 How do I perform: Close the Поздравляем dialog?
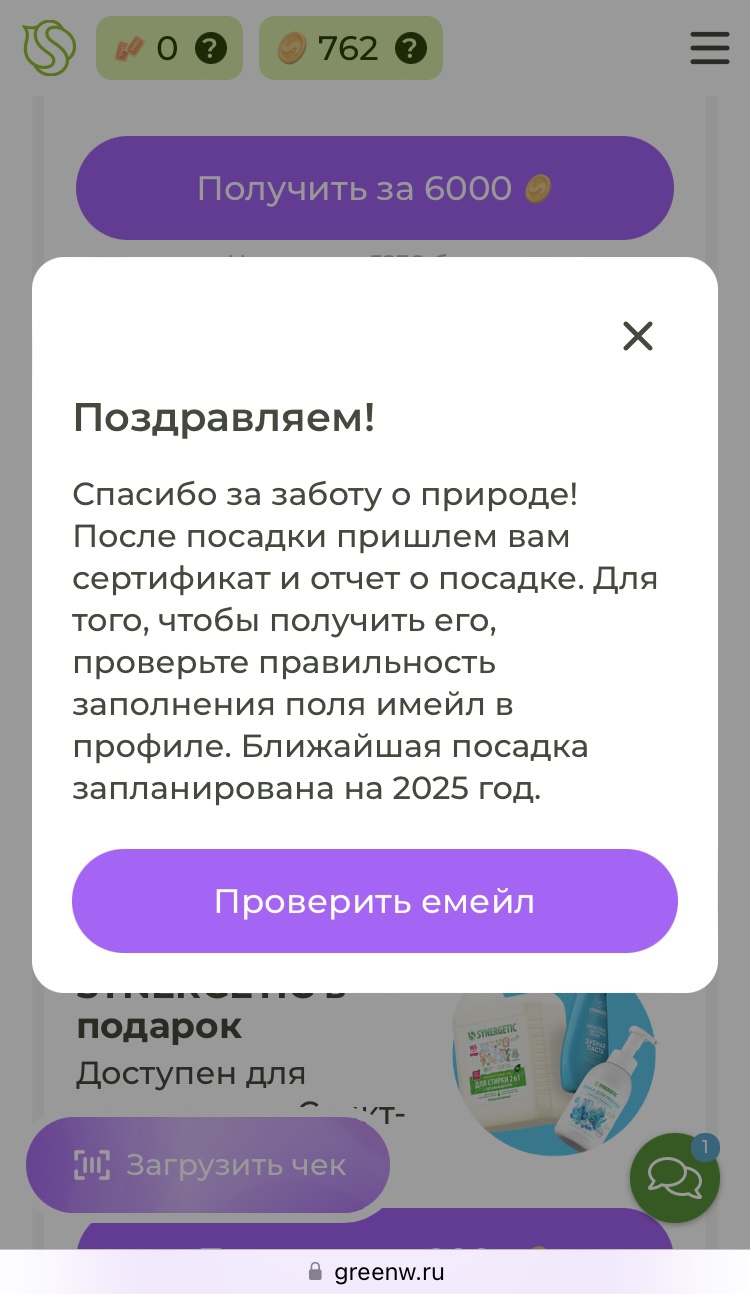pos(637,336)
